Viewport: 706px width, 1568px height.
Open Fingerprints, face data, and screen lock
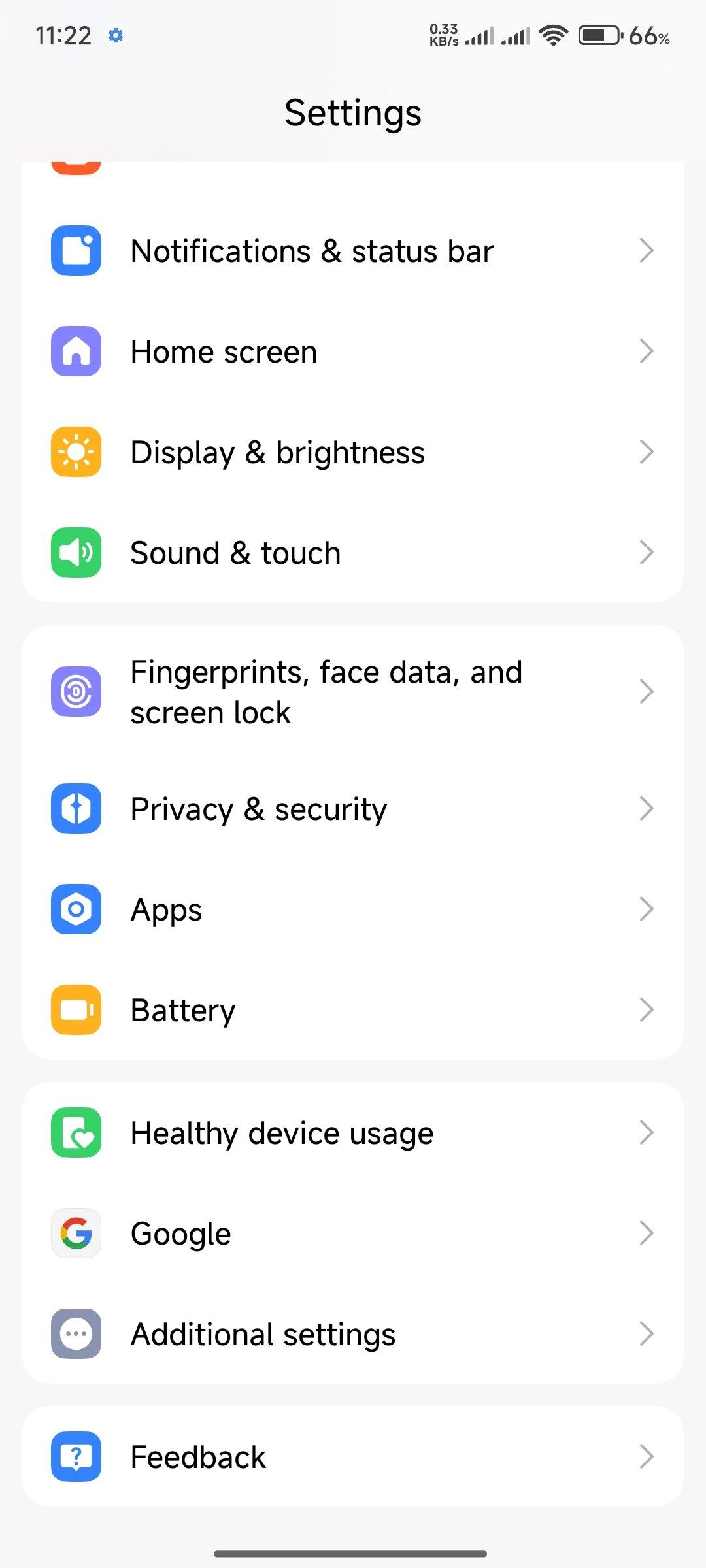point(353,692)
